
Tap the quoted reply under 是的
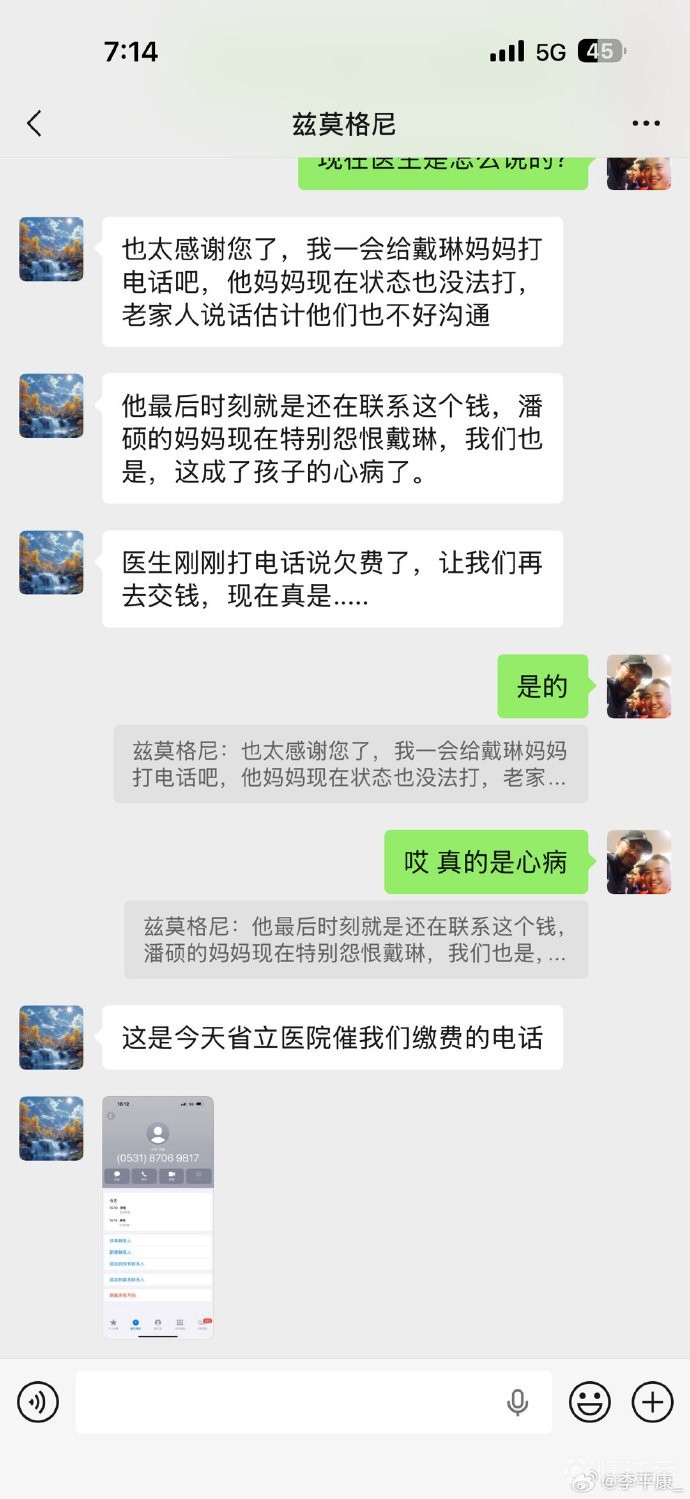point(350,763)
